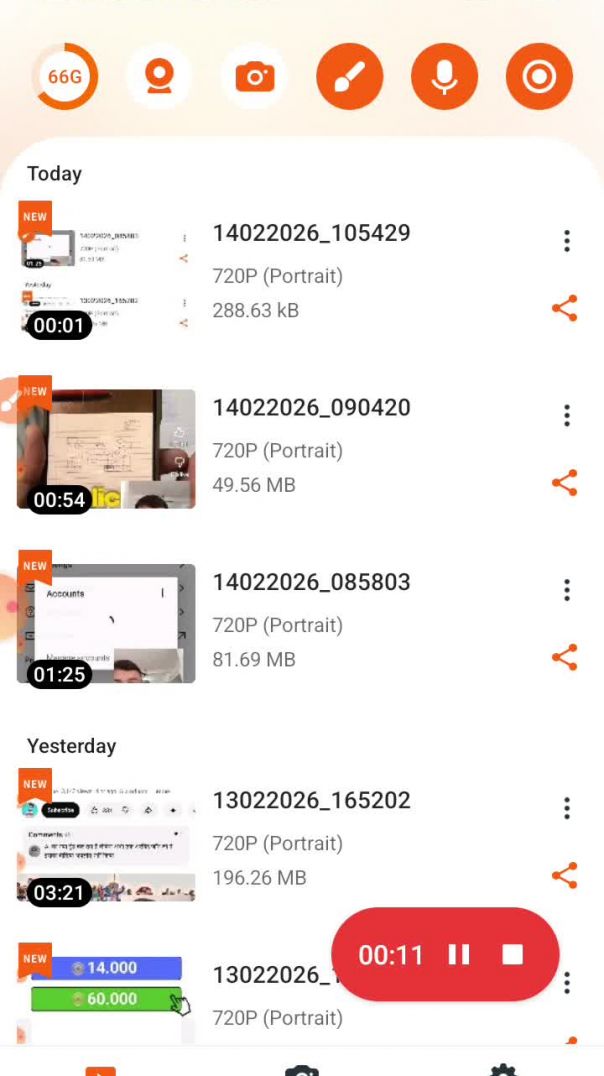Stop the ongoing screen recording
Viewport: 604px width, 1076px height.
point(512,955)
